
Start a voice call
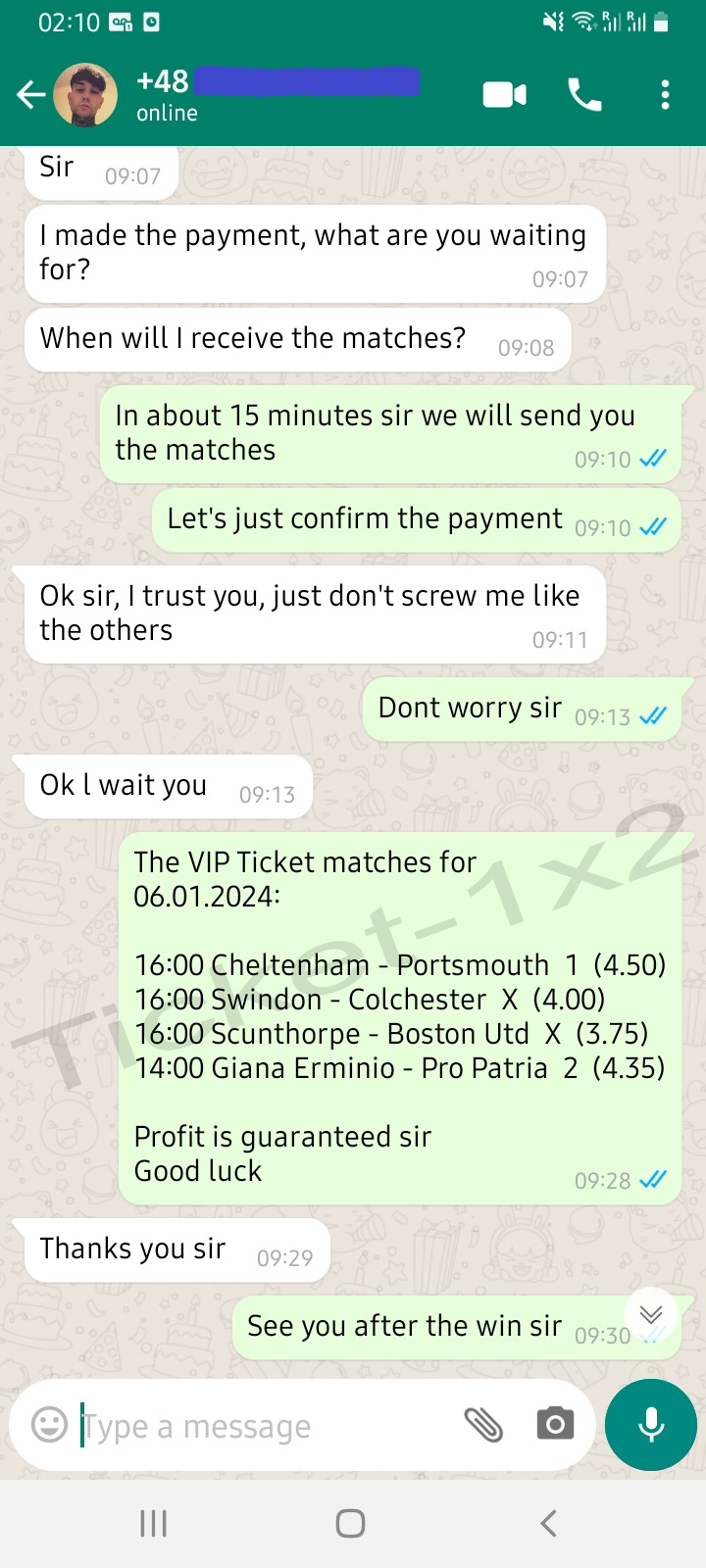point(584,95)
